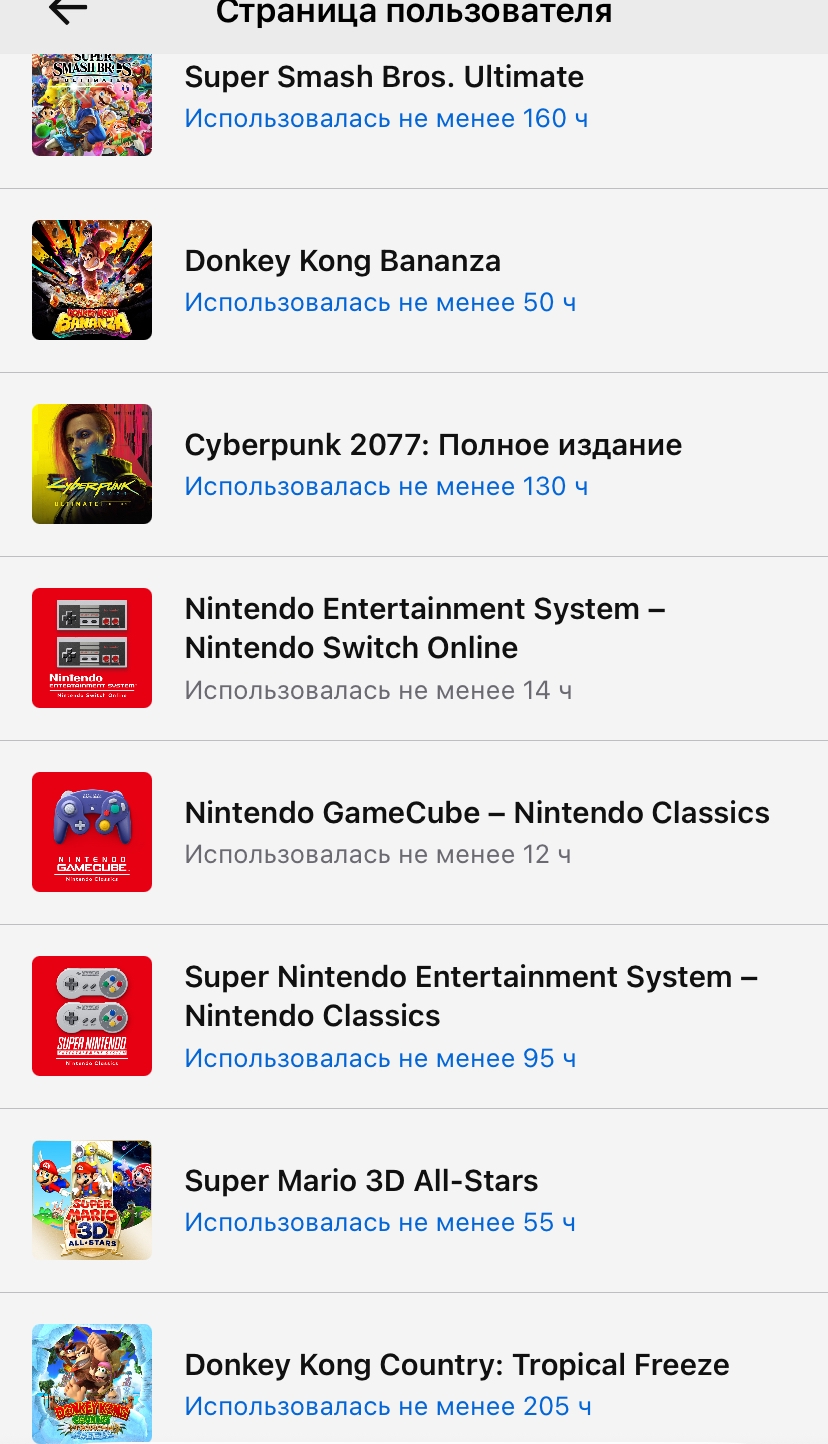The width and height of the screenshot is (828, 1444).
Task: Tap Nintendo GameCube – Nintendo Classics row
Action: point(476,831)
